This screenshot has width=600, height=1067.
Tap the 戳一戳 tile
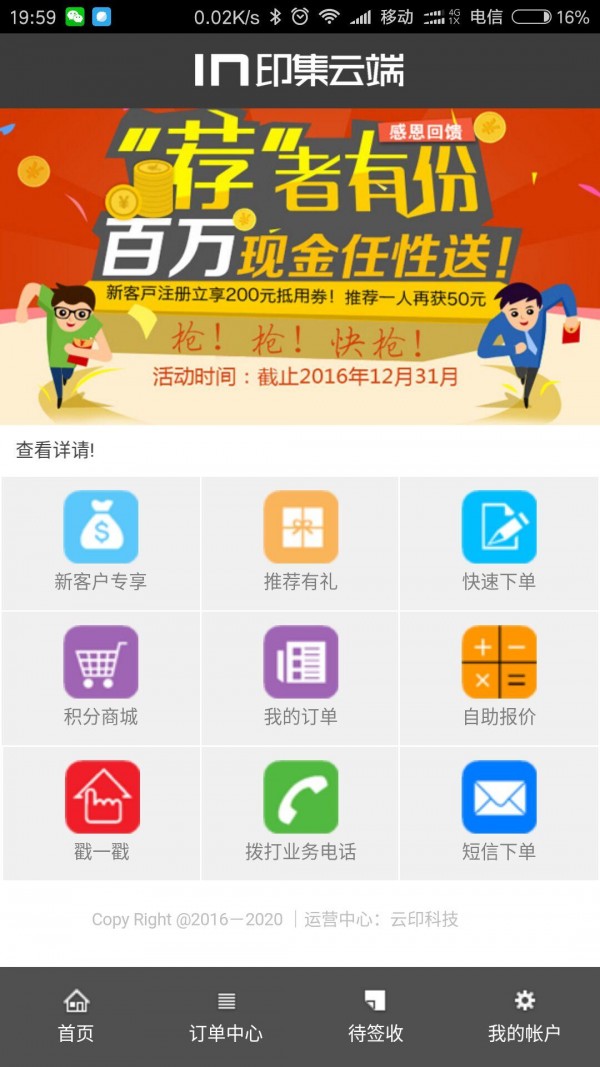pos(101,813)
